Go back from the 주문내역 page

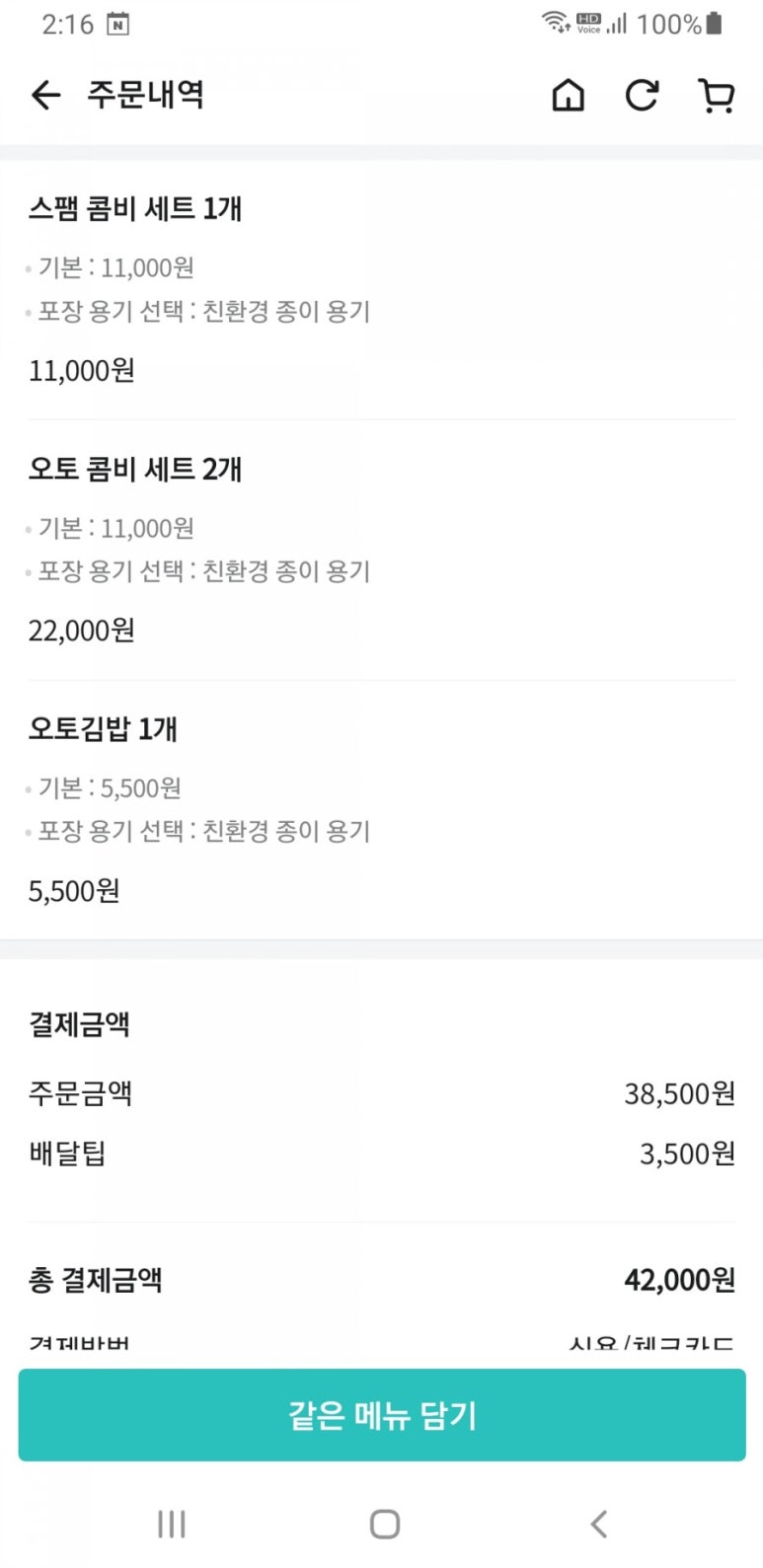coord(45,96)
